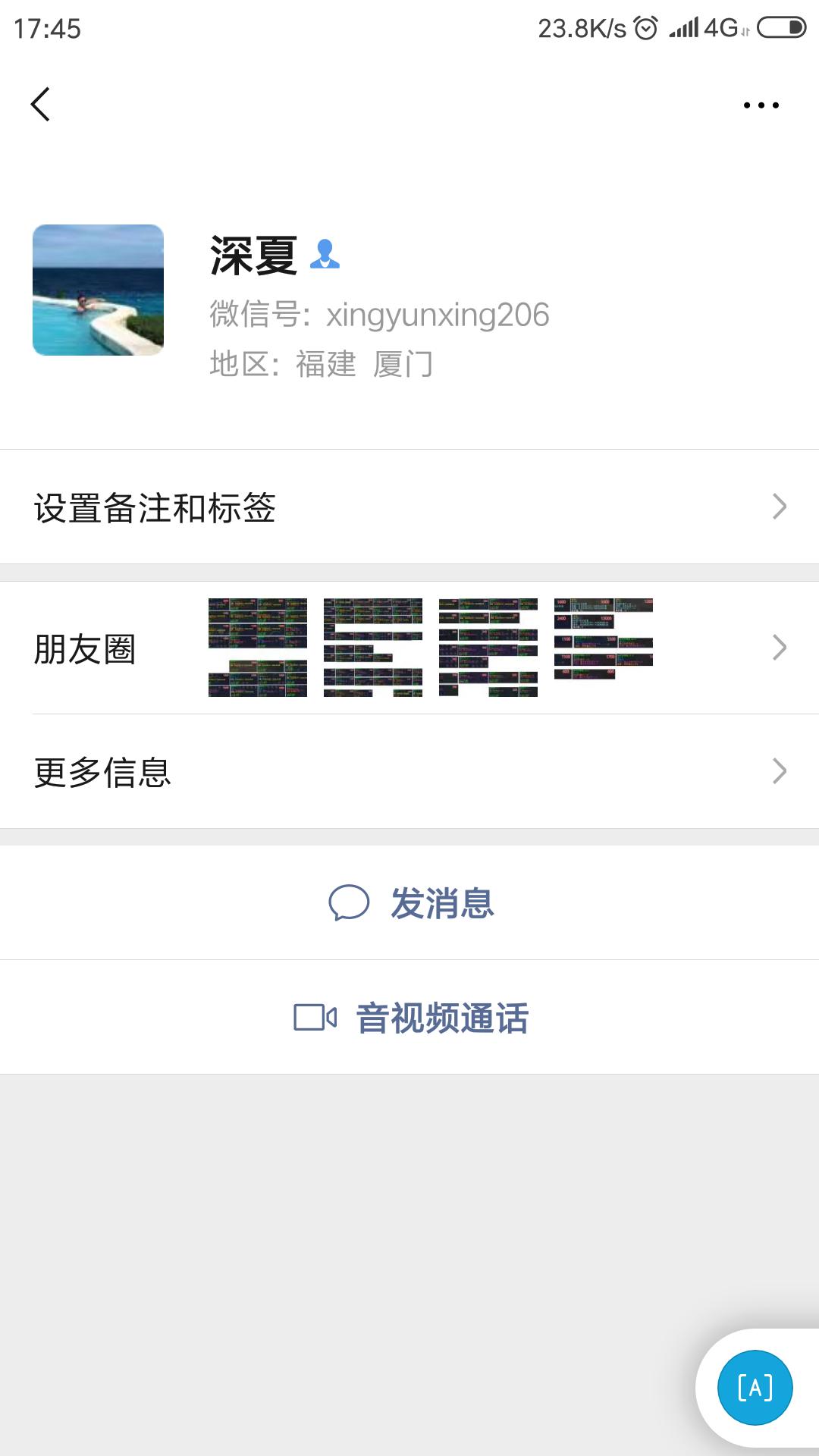Tap the floating blue [A] button
This screenshot has width=819, height=1456.
[755, 1388]
